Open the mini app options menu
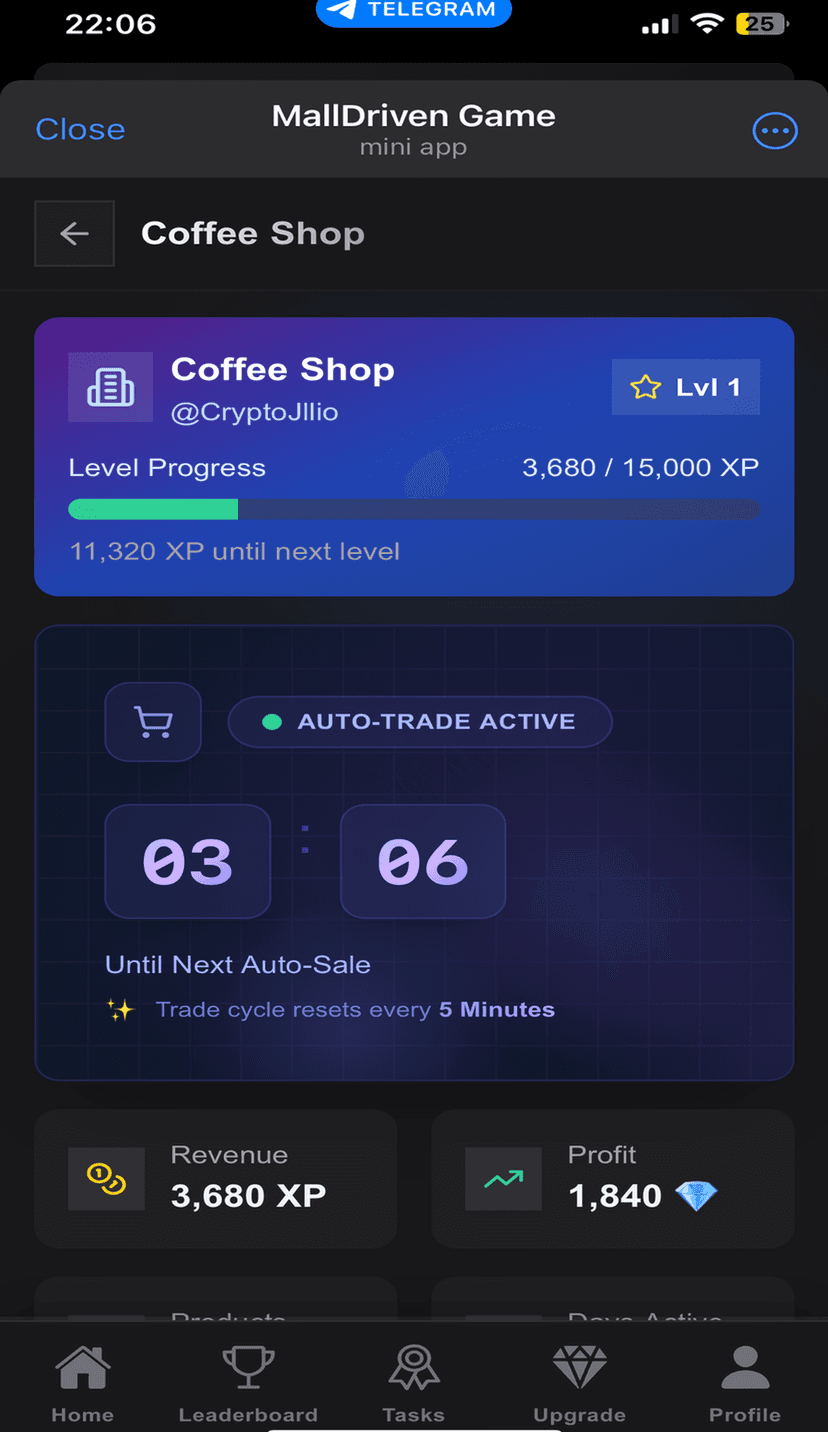 774,131
